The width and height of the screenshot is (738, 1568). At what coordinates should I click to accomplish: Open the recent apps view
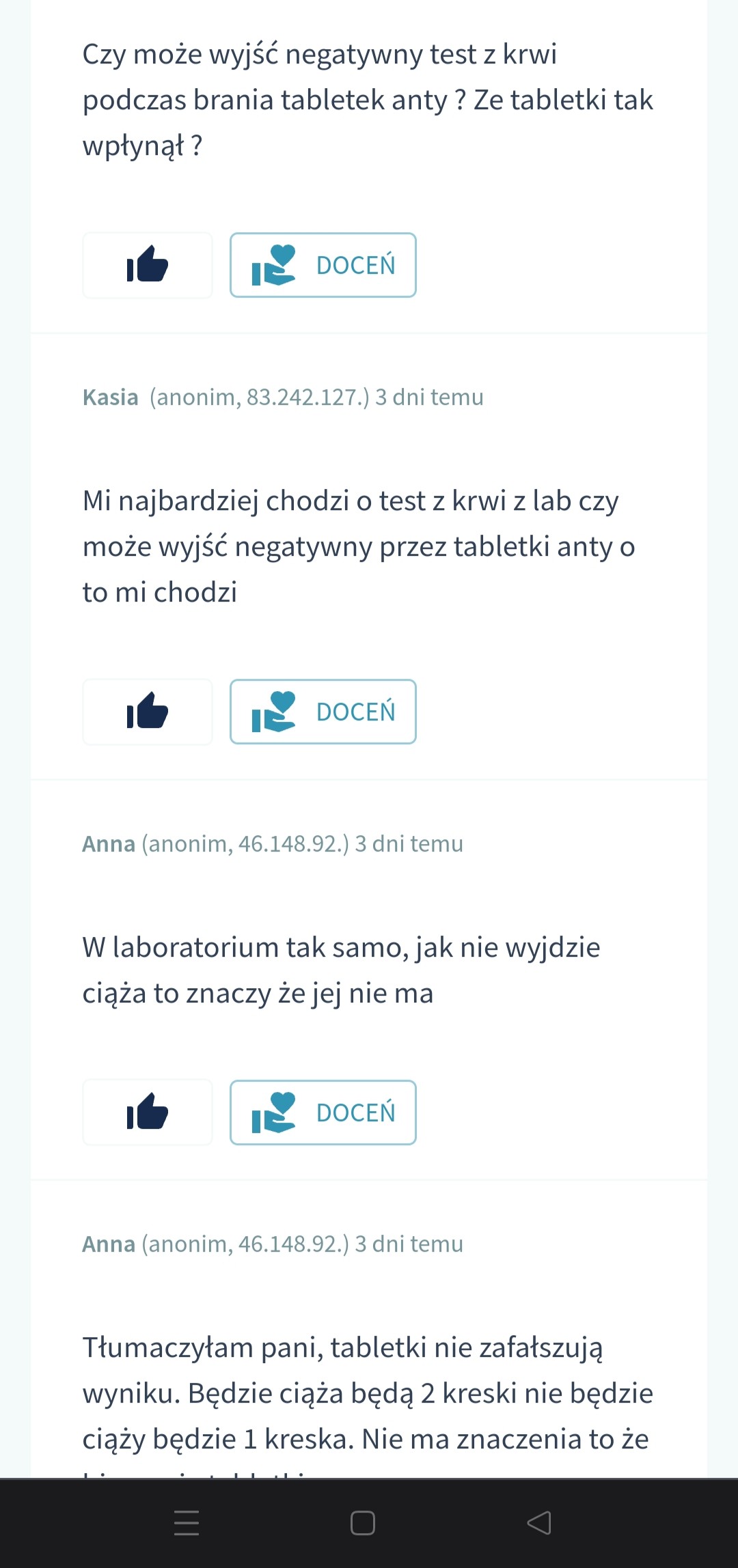(187, 1523)
